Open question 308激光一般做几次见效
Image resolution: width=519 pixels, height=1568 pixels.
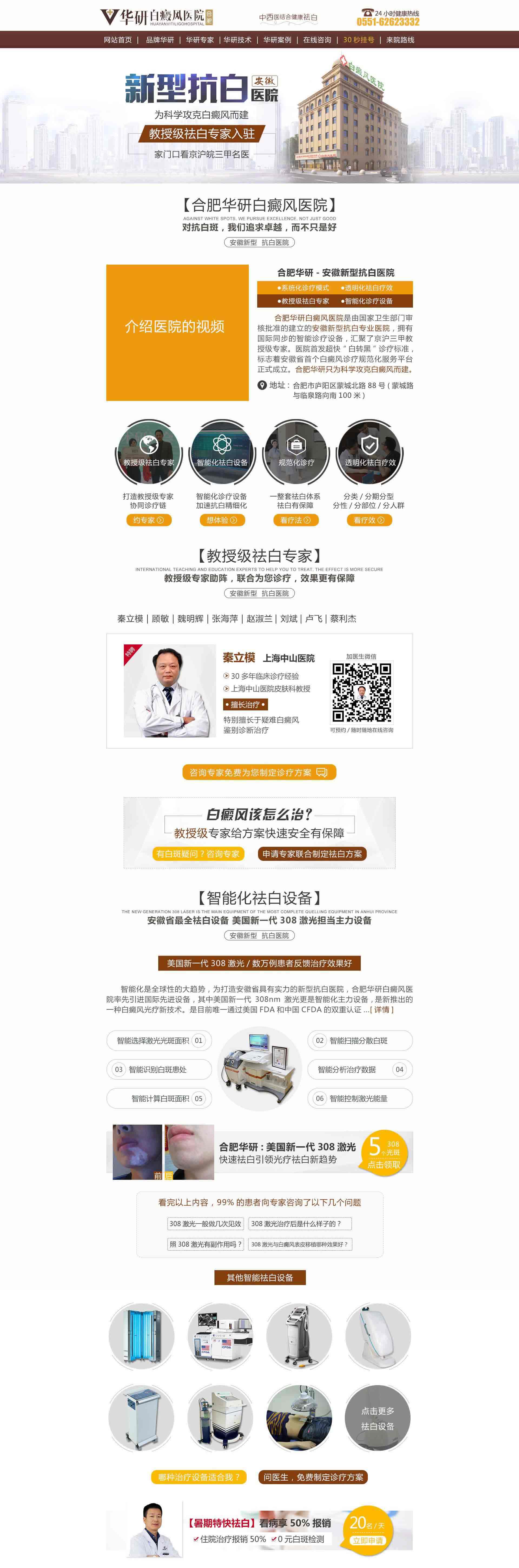tap(205, 1223)
